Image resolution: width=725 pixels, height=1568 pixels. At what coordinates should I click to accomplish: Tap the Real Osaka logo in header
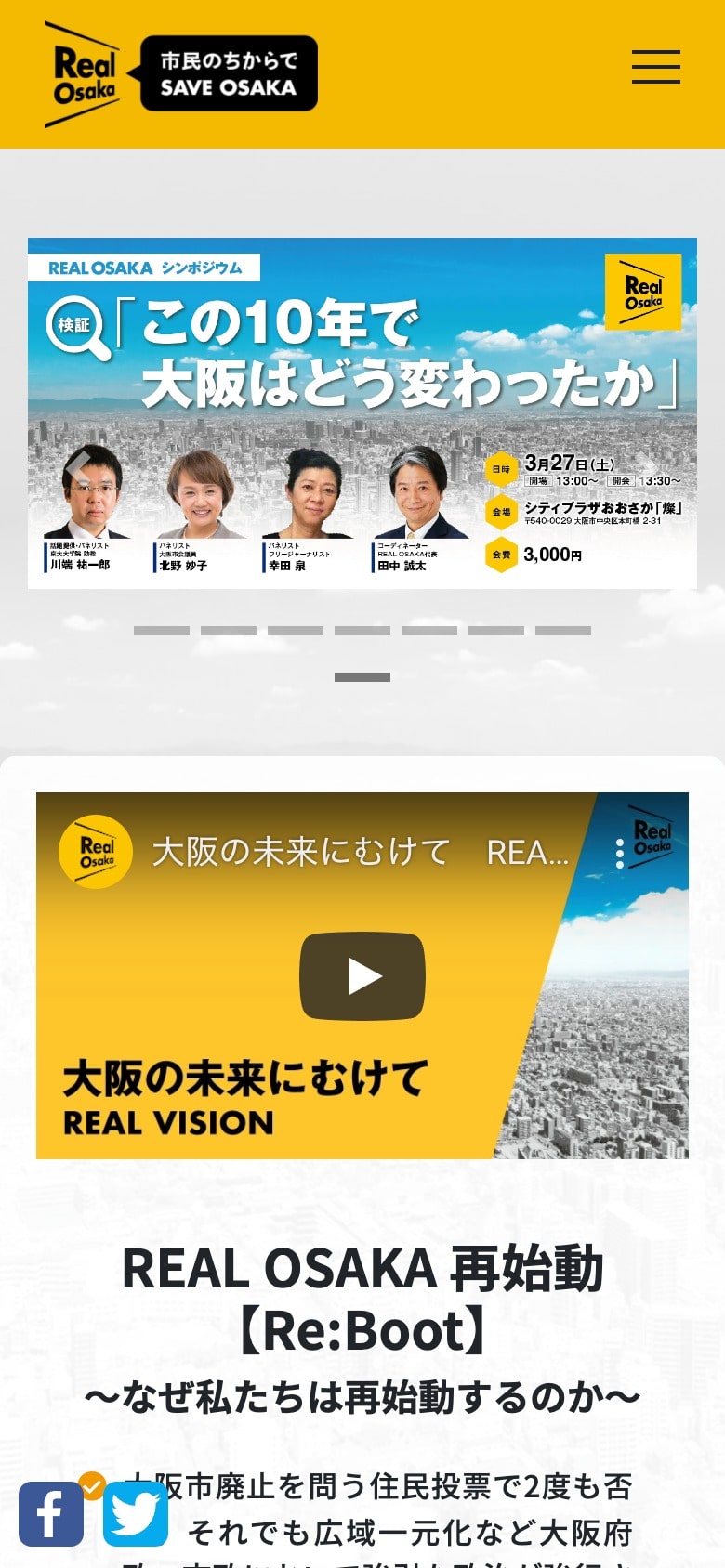pyautogui.click(x=85, y=74)
